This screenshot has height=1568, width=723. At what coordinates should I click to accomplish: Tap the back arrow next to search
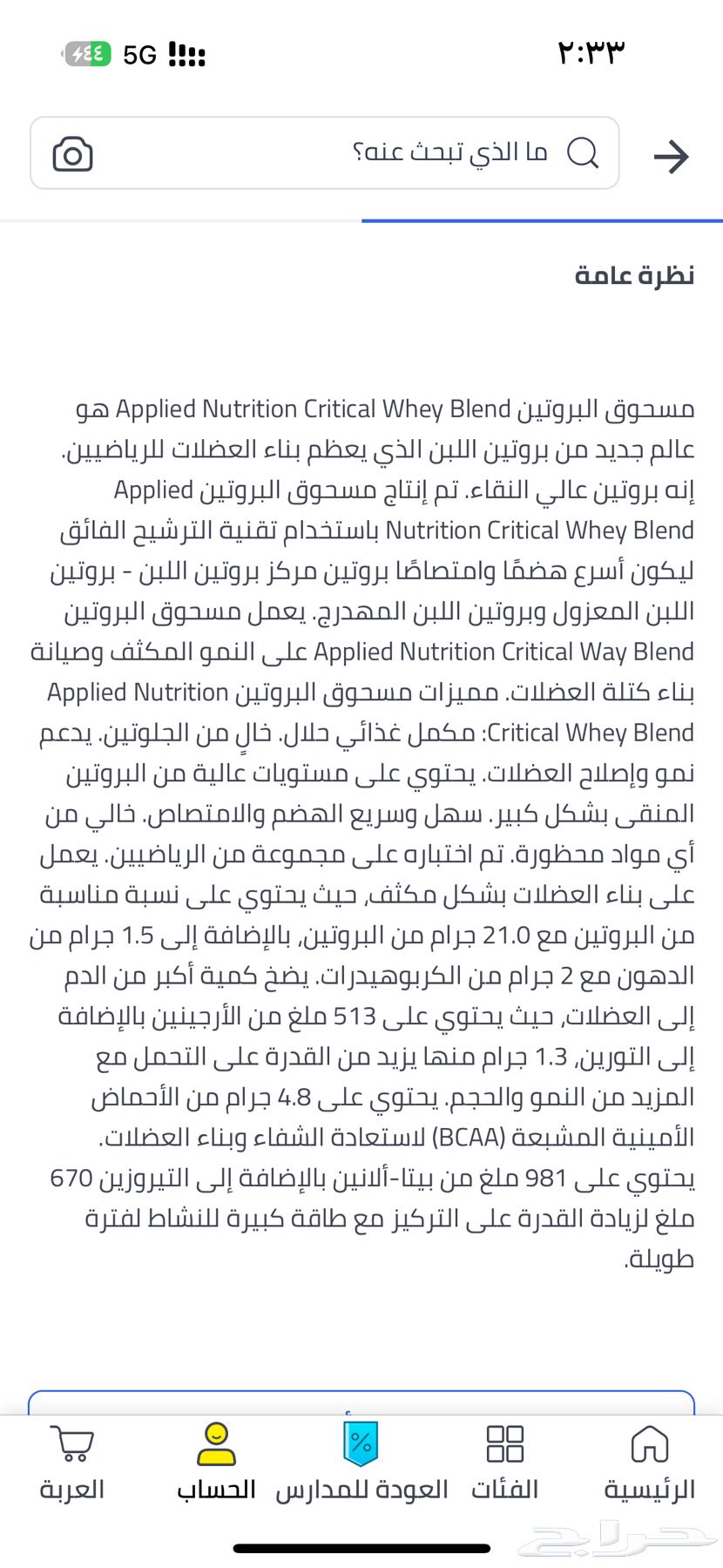pyautogui.click(x=671, y=157)
